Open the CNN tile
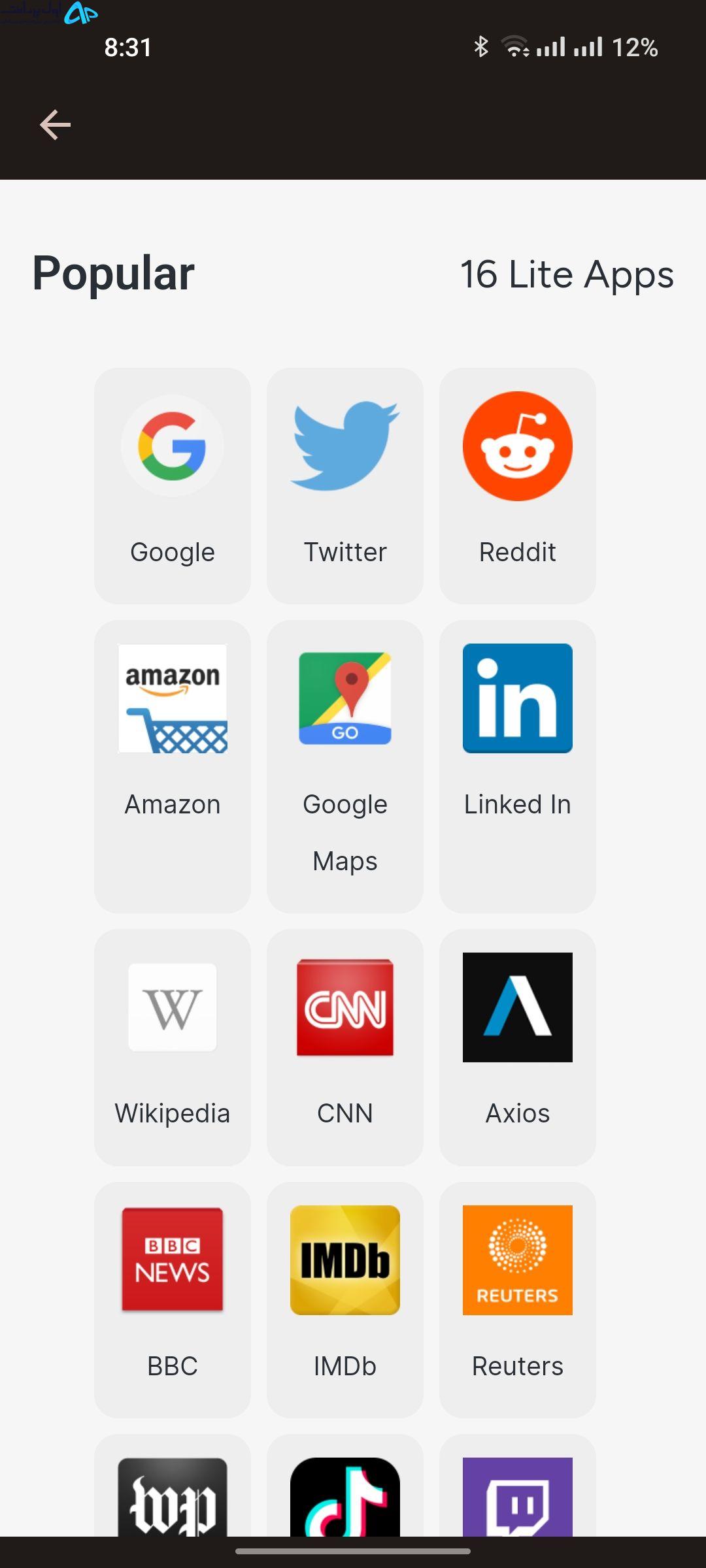 tap(345, 1047)
